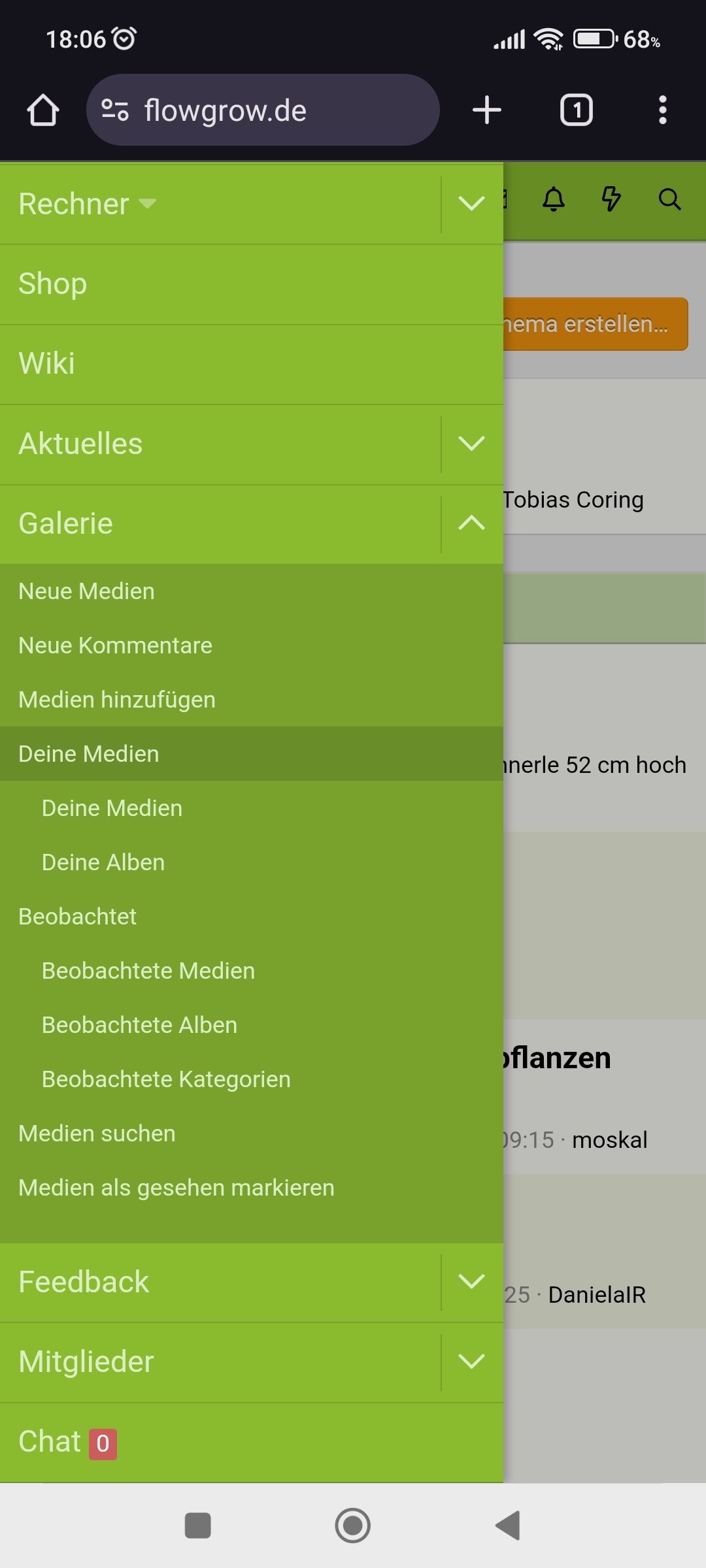Open the browser overflow menu
This screenshot has width=706, height=1568.
point(662,110)
